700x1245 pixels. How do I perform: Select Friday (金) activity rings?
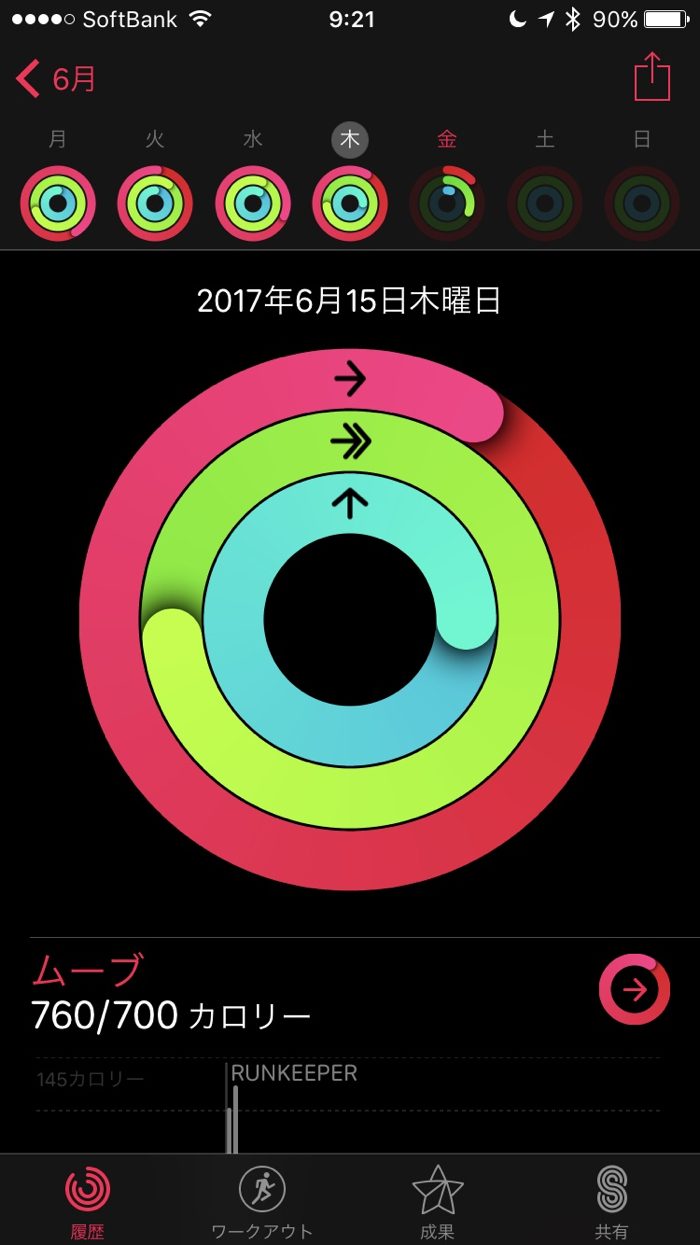(447, 203)
